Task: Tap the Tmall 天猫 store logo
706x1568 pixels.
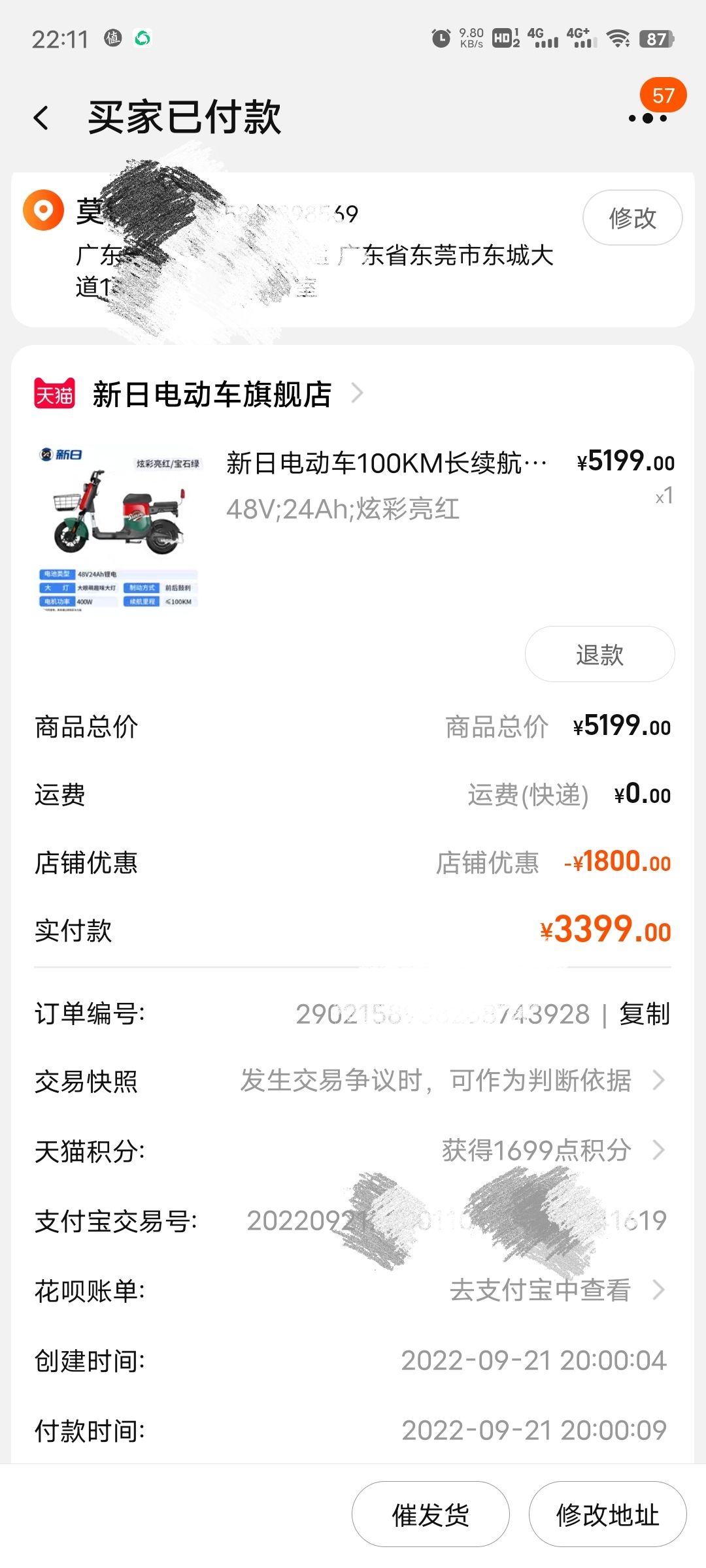Action: click(x=56, y=393)
